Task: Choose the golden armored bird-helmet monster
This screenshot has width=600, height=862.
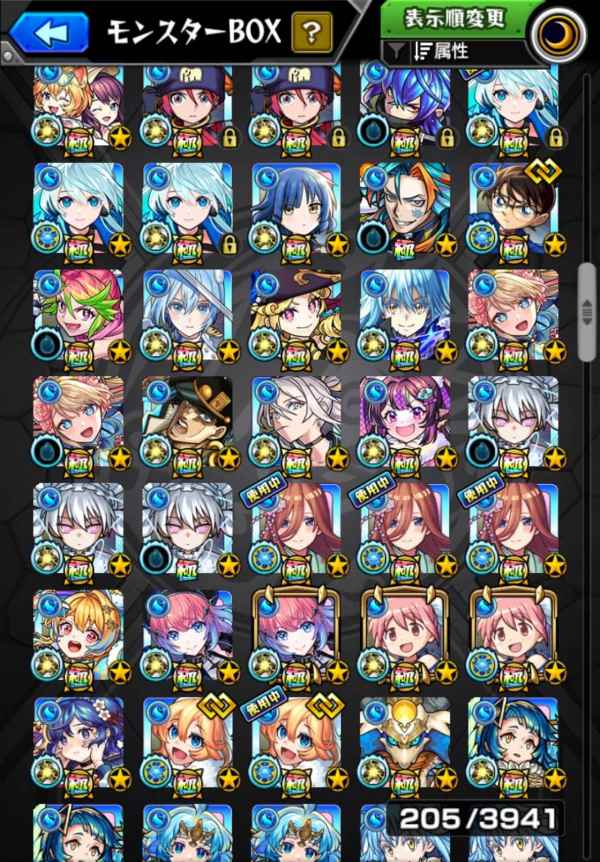Action: (405, 745)
